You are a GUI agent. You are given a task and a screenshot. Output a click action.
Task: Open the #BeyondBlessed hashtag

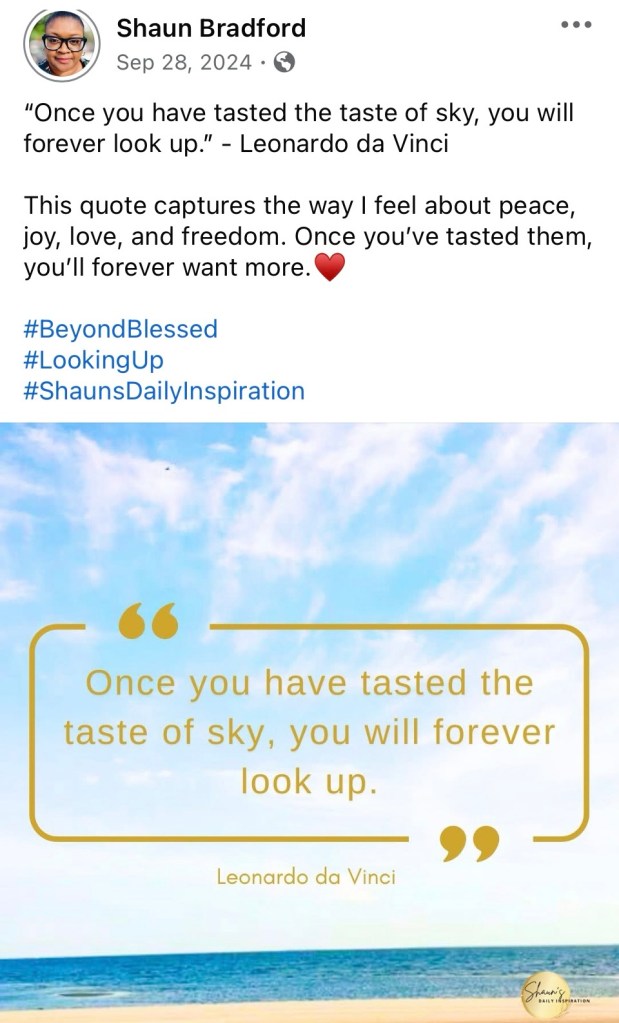120,328
